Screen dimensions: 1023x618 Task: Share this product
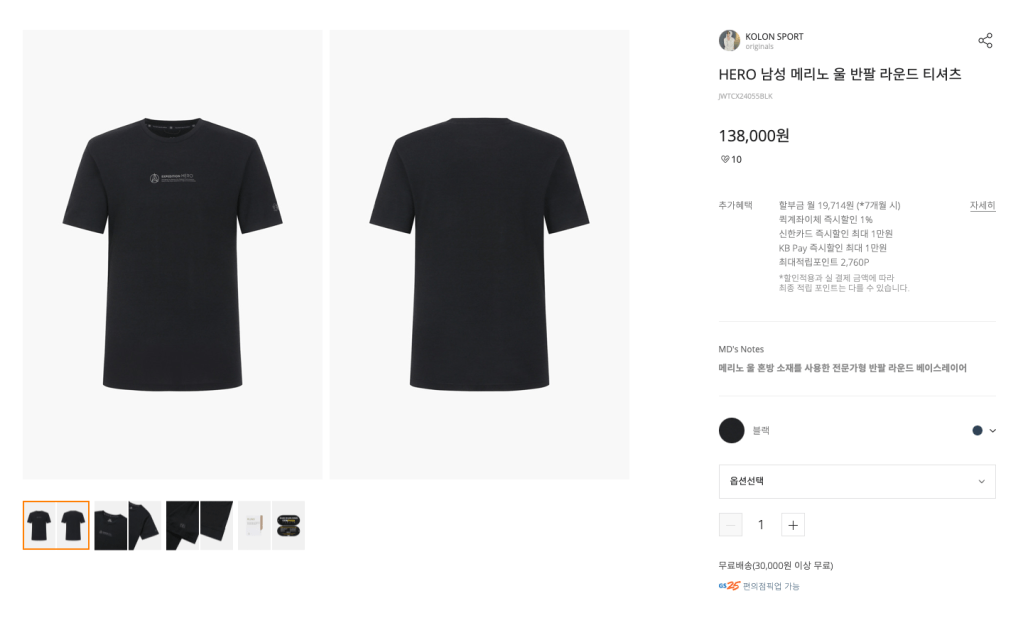[985, 40]
